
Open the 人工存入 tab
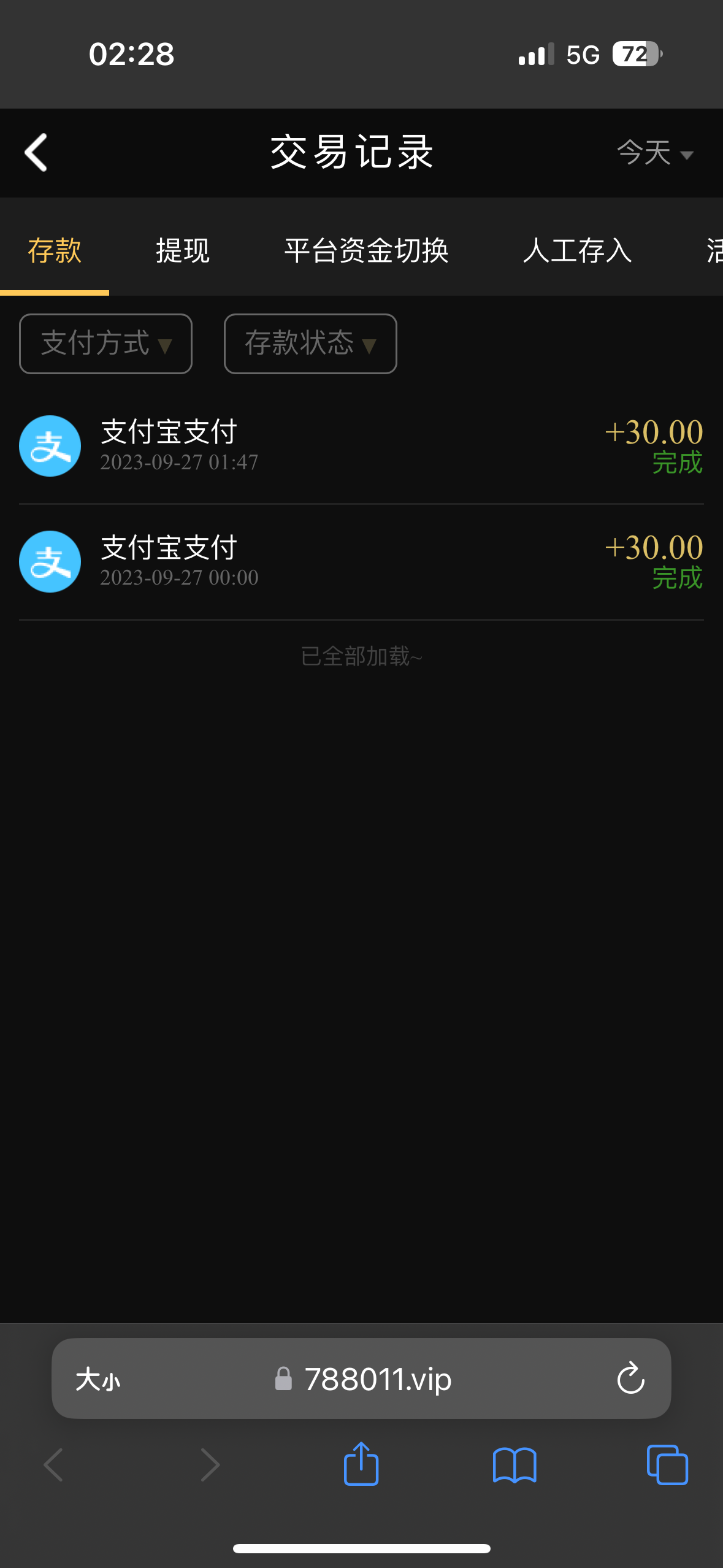pos(577,250)
